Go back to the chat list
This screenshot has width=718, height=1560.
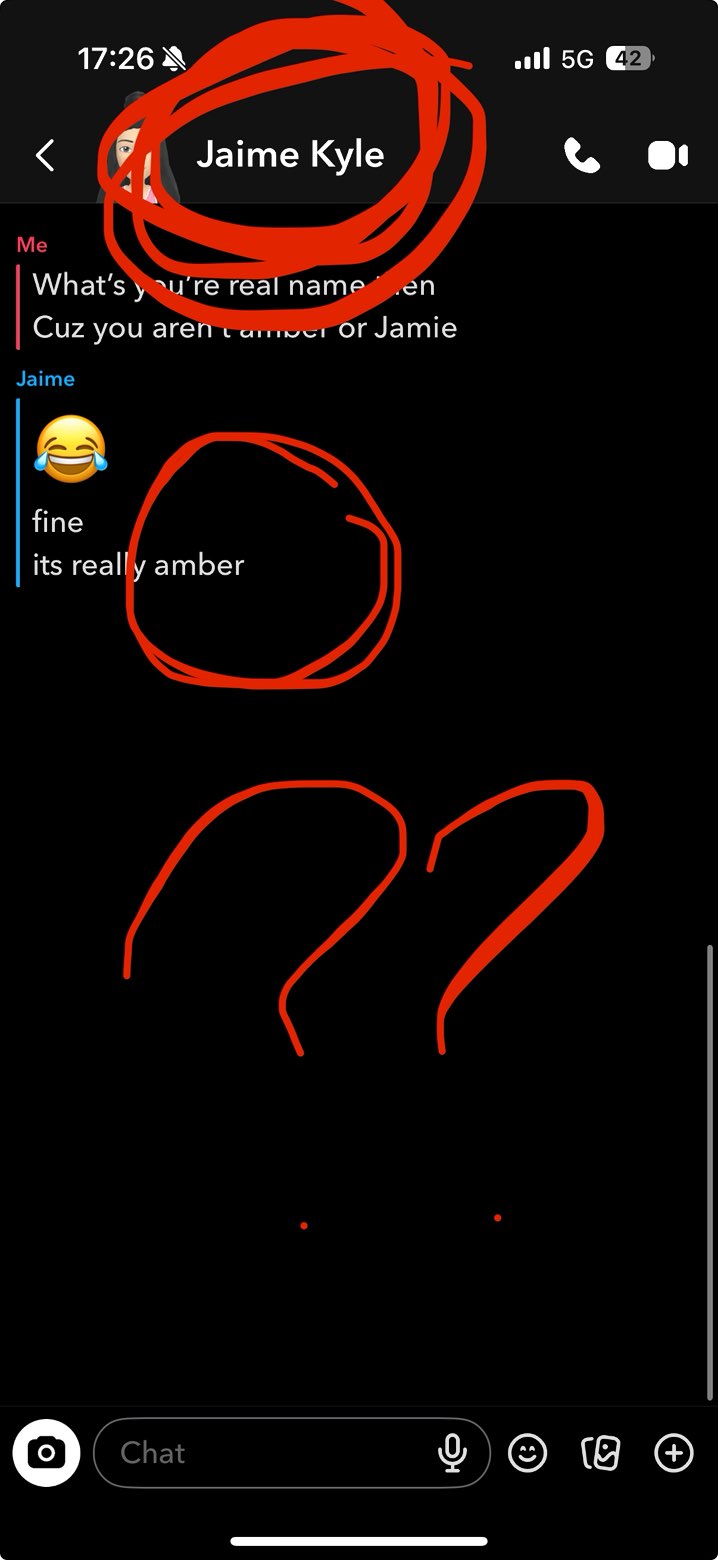(45, 155)
